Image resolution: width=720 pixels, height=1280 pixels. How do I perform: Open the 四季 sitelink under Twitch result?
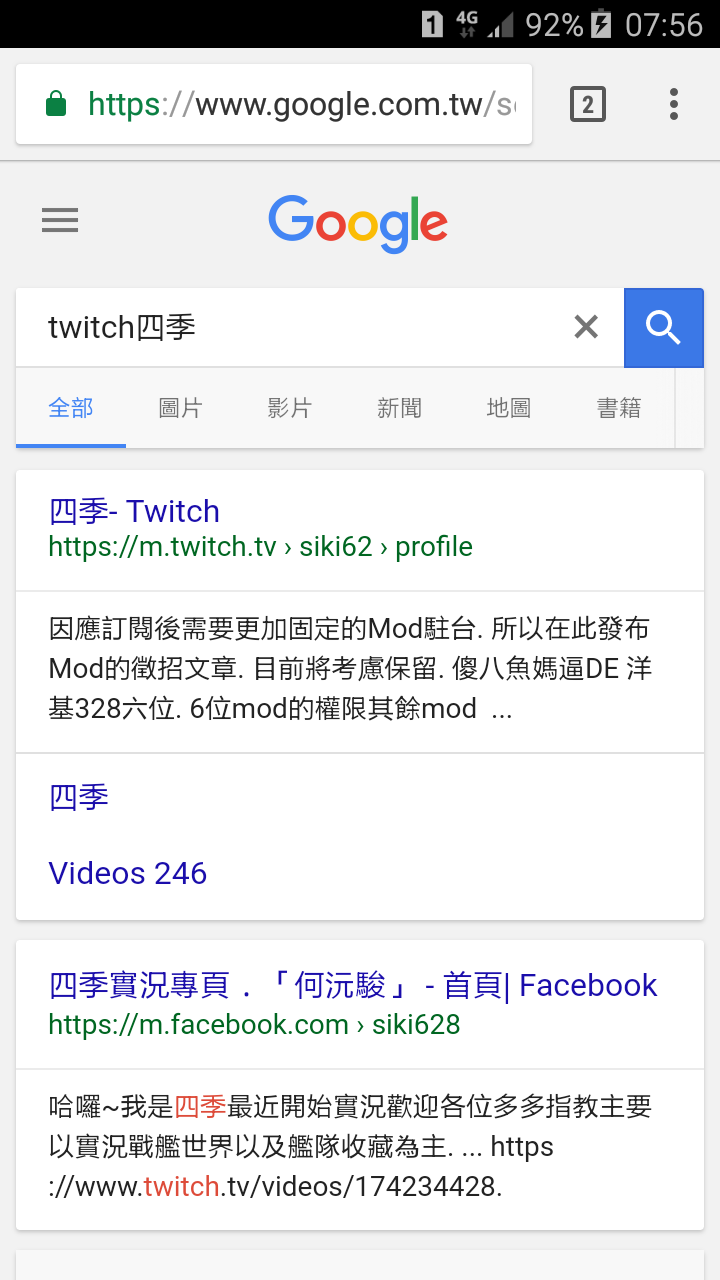79,797
